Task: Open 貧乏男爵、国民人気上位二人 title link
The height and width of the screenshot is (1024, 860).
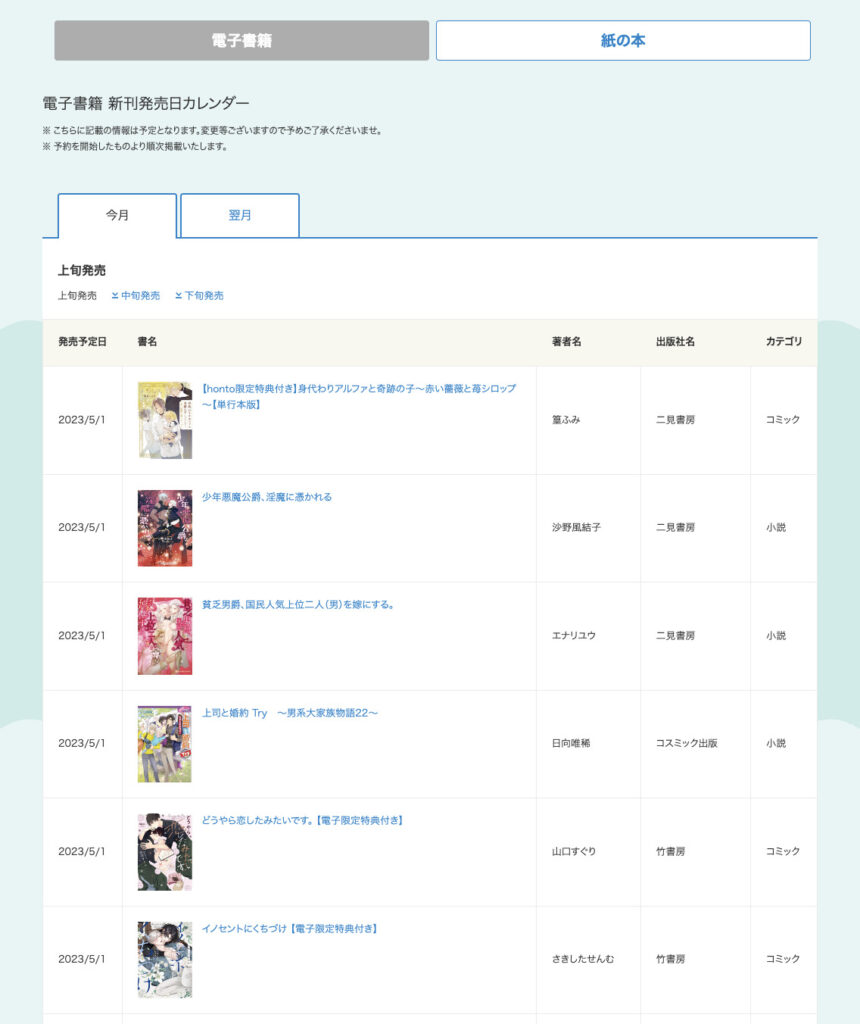Action: (298, 605)
